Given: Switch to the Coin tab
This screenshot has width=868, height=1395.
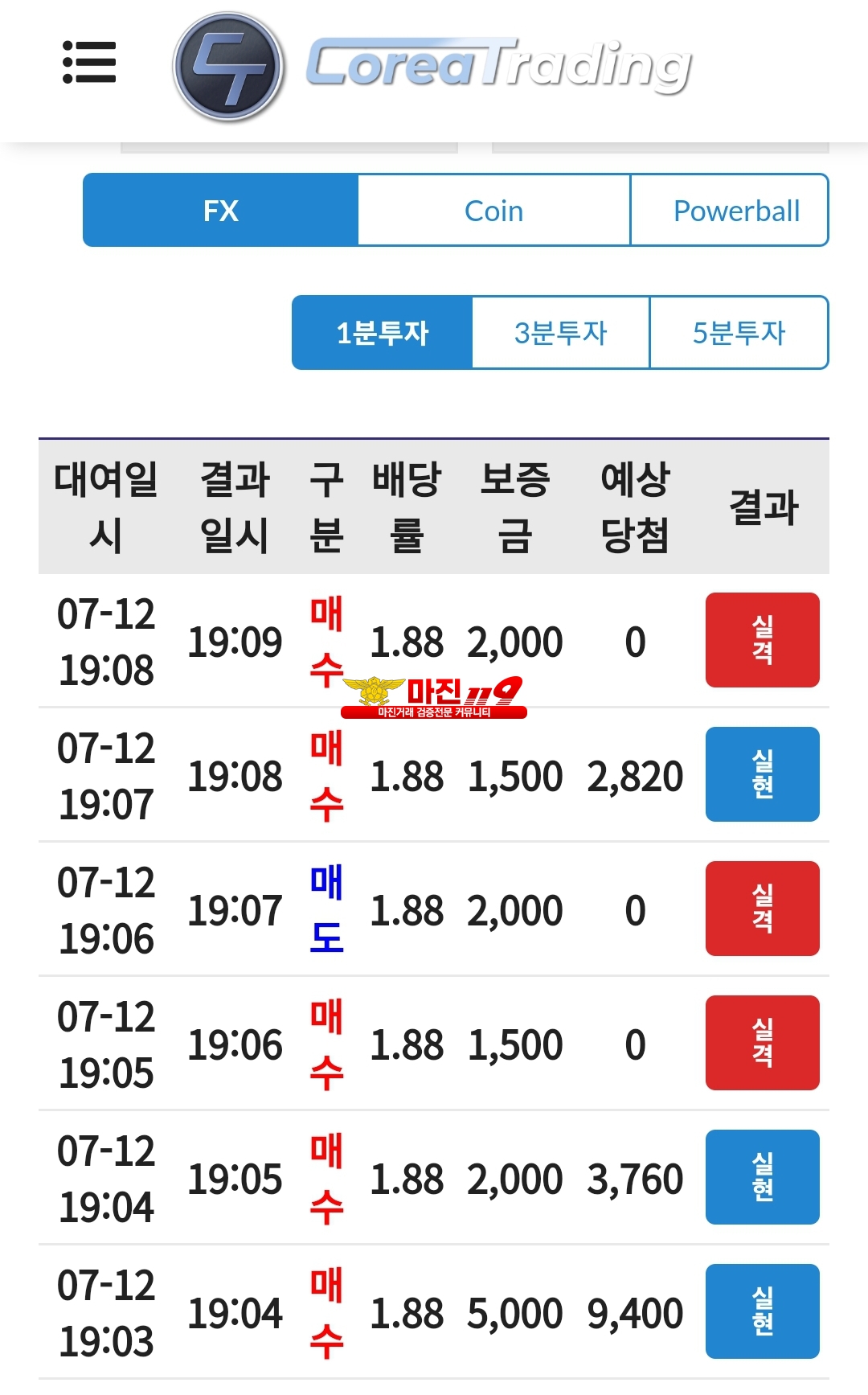Looking at the screenshot, I should (x=493, y=211).
